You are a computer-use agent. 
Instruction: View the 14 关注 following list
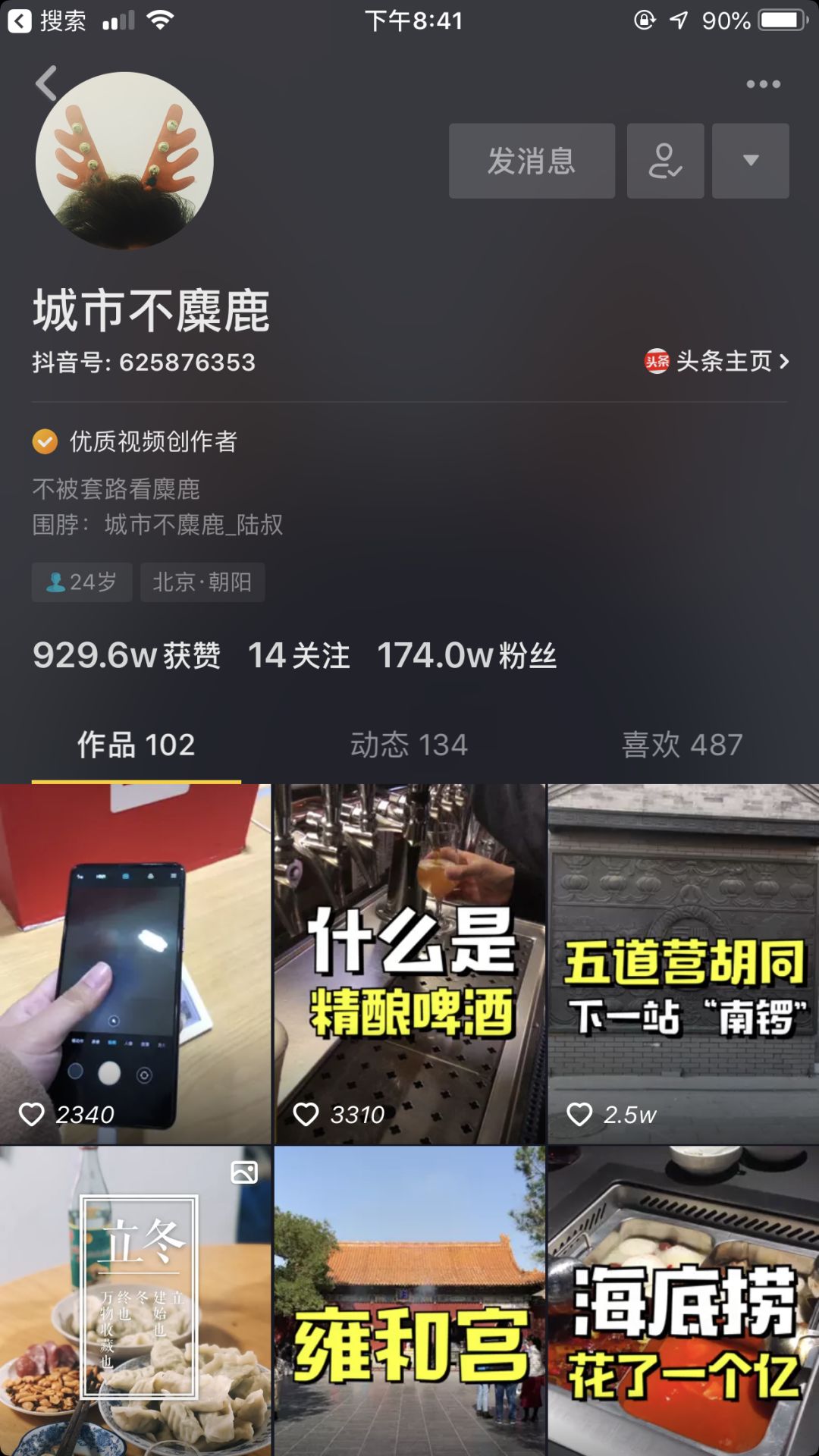[299, 656]
